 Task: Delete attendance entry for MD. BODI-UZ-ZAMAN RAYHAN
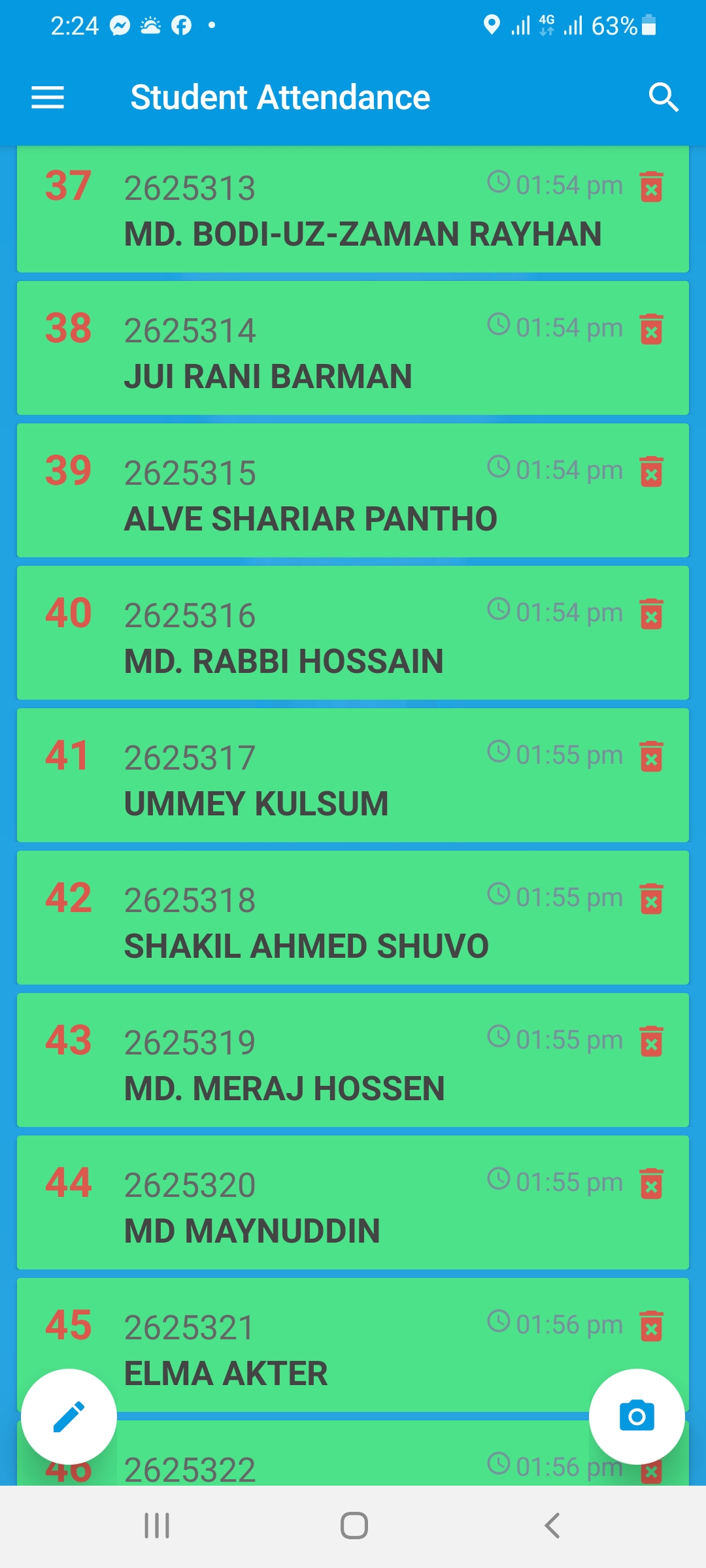(x=652, y=187)
